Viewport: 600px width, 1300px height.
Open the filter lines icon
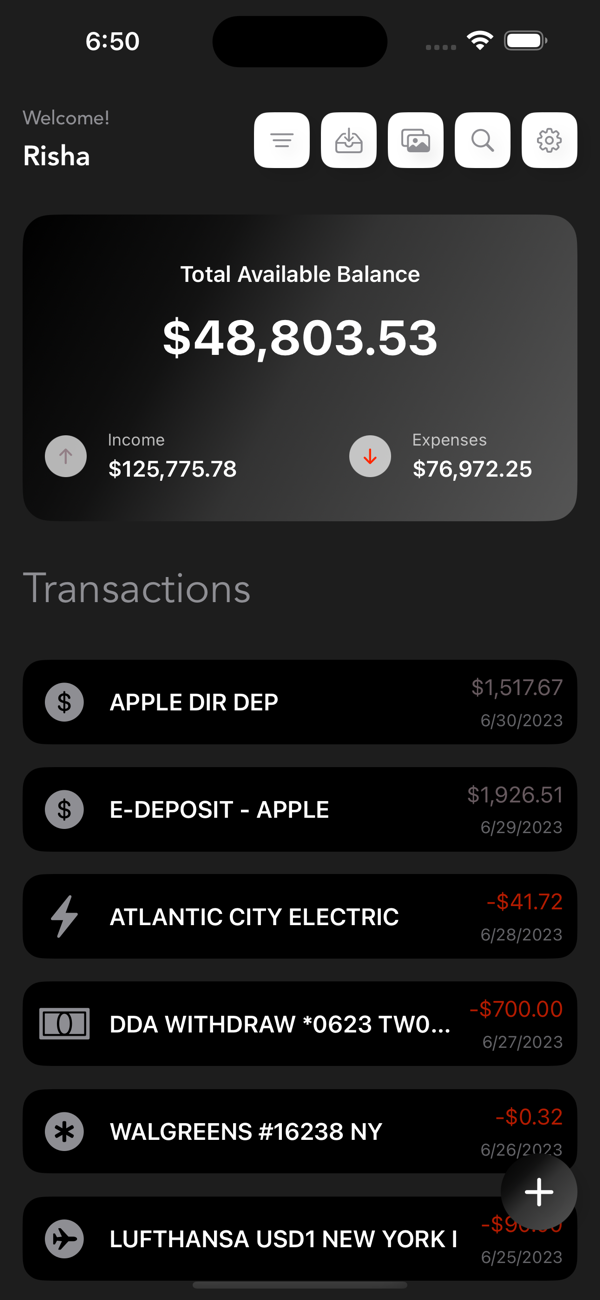(282, 140)
